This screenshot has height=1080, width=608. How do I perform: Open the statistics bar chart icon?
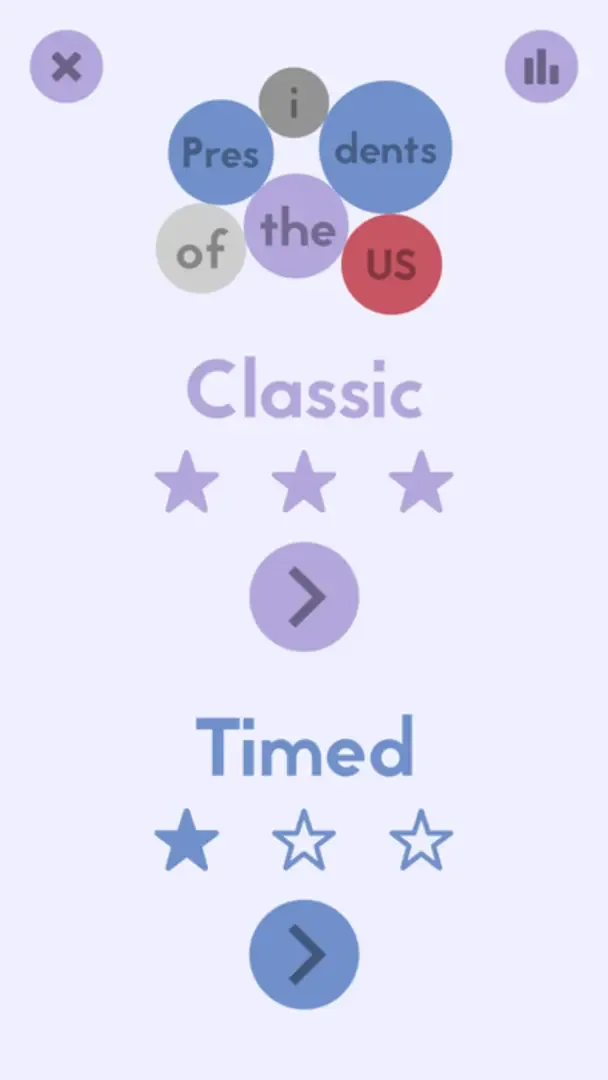click(x=541, y=67)
